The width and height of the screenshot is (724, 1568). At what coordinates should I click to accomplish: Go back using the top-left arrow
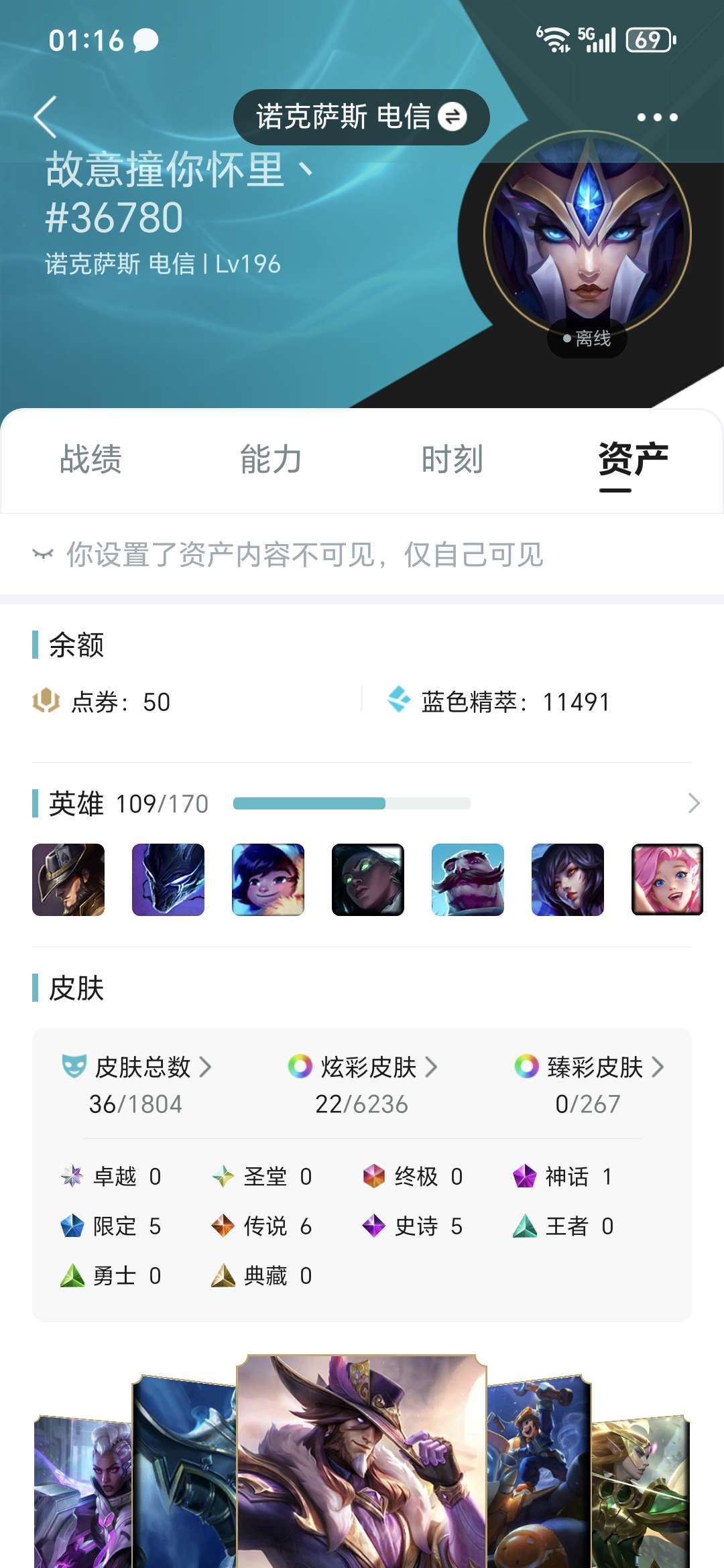pyautogui.click(x=46, y=117)
